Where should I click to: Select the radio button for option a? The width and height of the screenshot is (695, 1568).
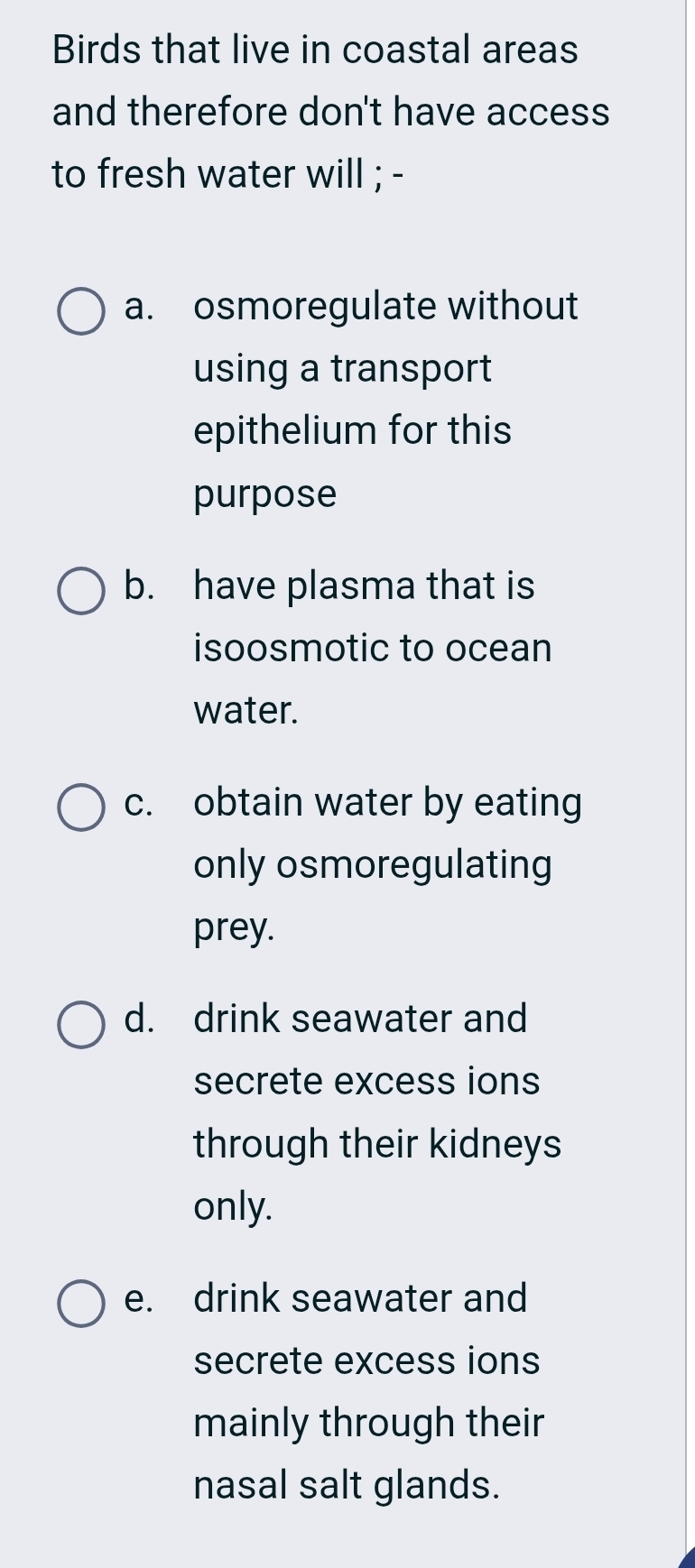click(x=80, y=311)
